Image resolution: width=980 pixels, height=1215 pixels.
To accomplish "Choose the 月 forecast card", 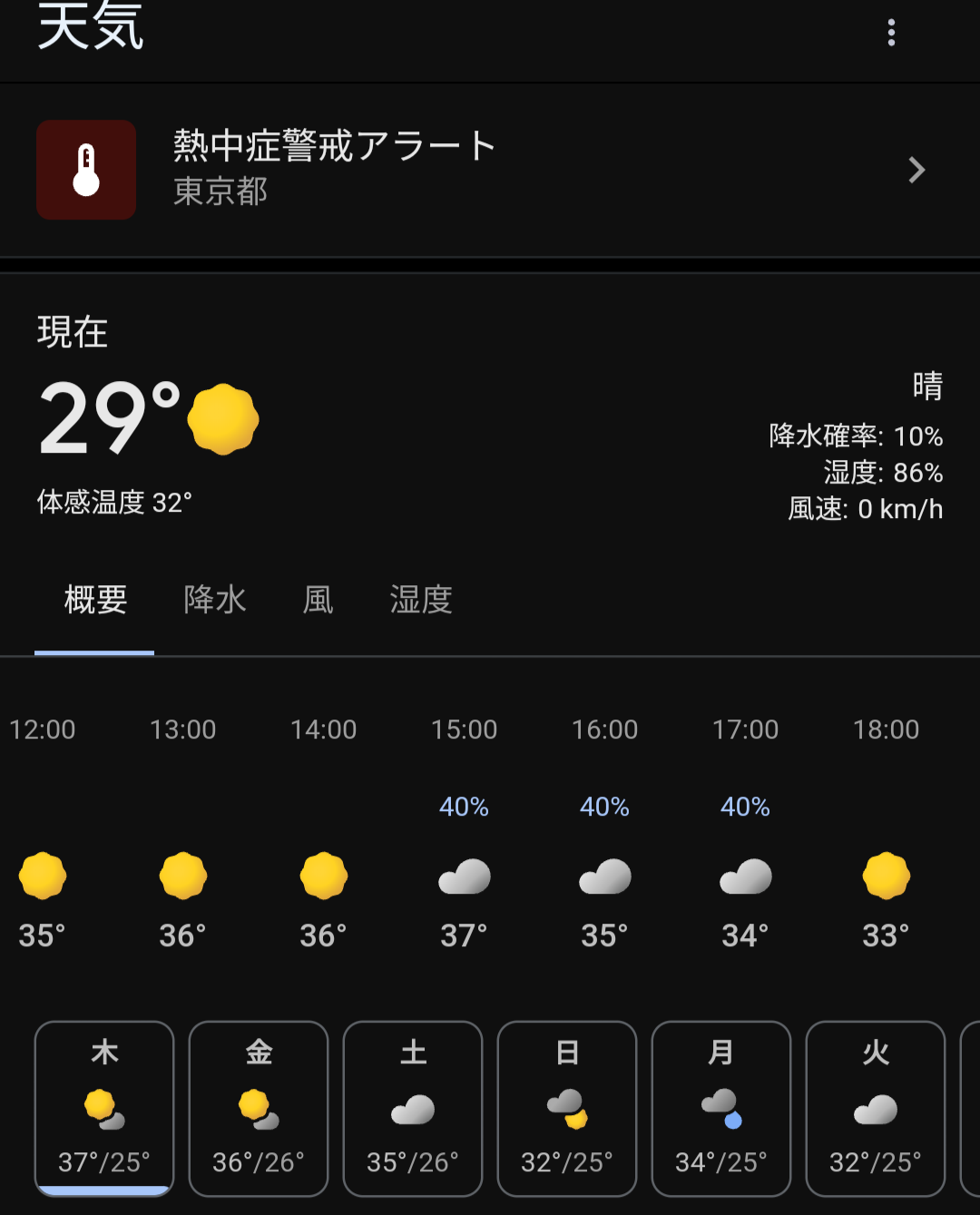I will click(x=721, y=1108).
